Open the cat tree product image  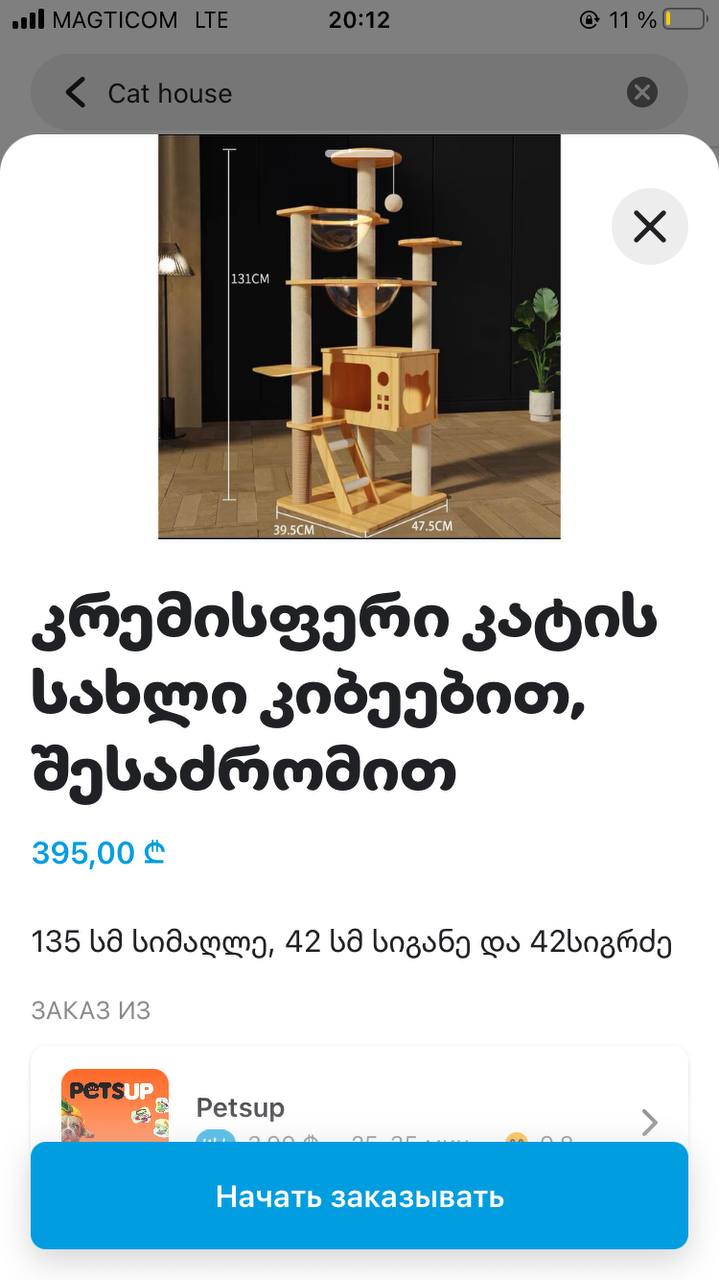tap(359, 337)
